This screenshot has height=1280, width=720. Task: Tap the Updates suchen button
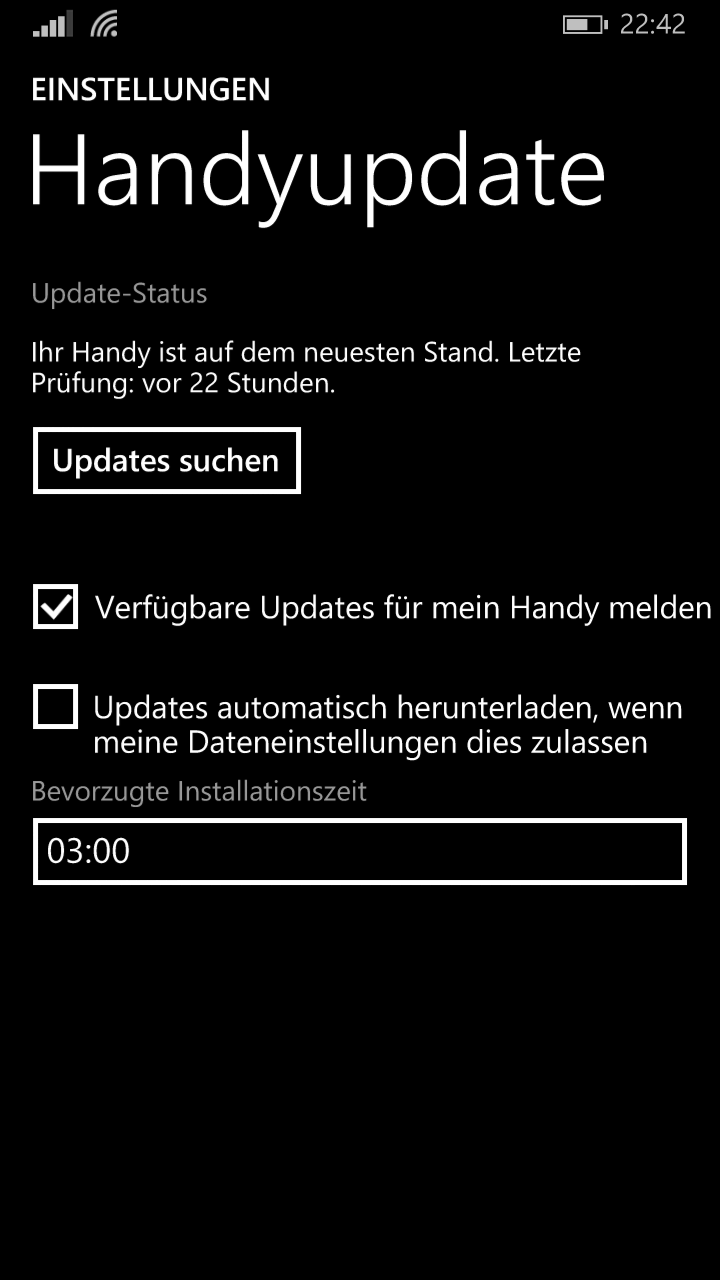pyautogui.click(x=167, y=461)
